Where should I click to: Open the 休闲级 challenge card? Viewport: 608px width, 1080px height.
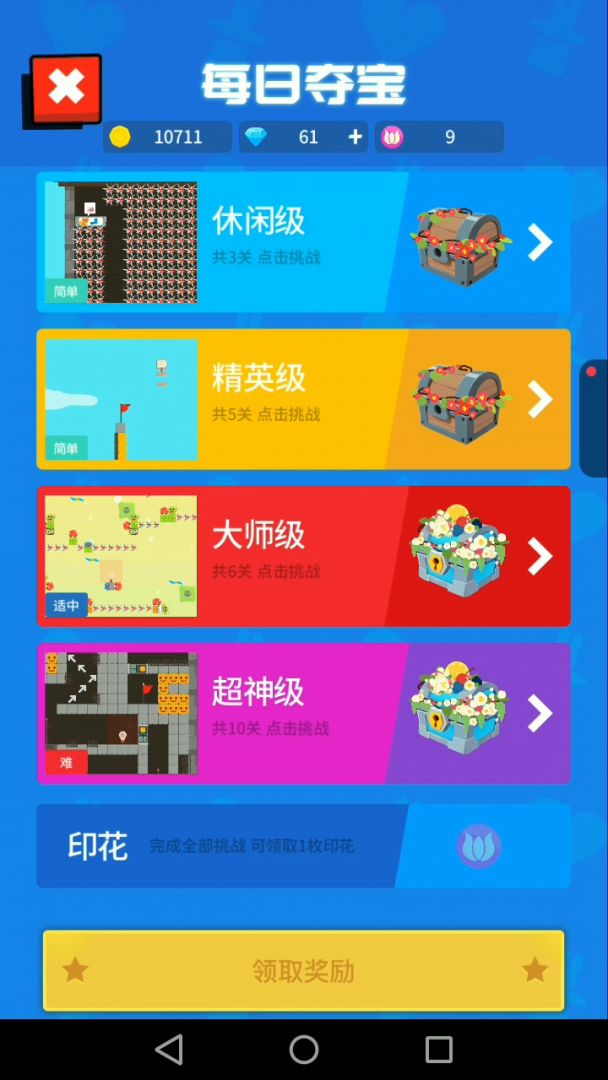point(303,242)
